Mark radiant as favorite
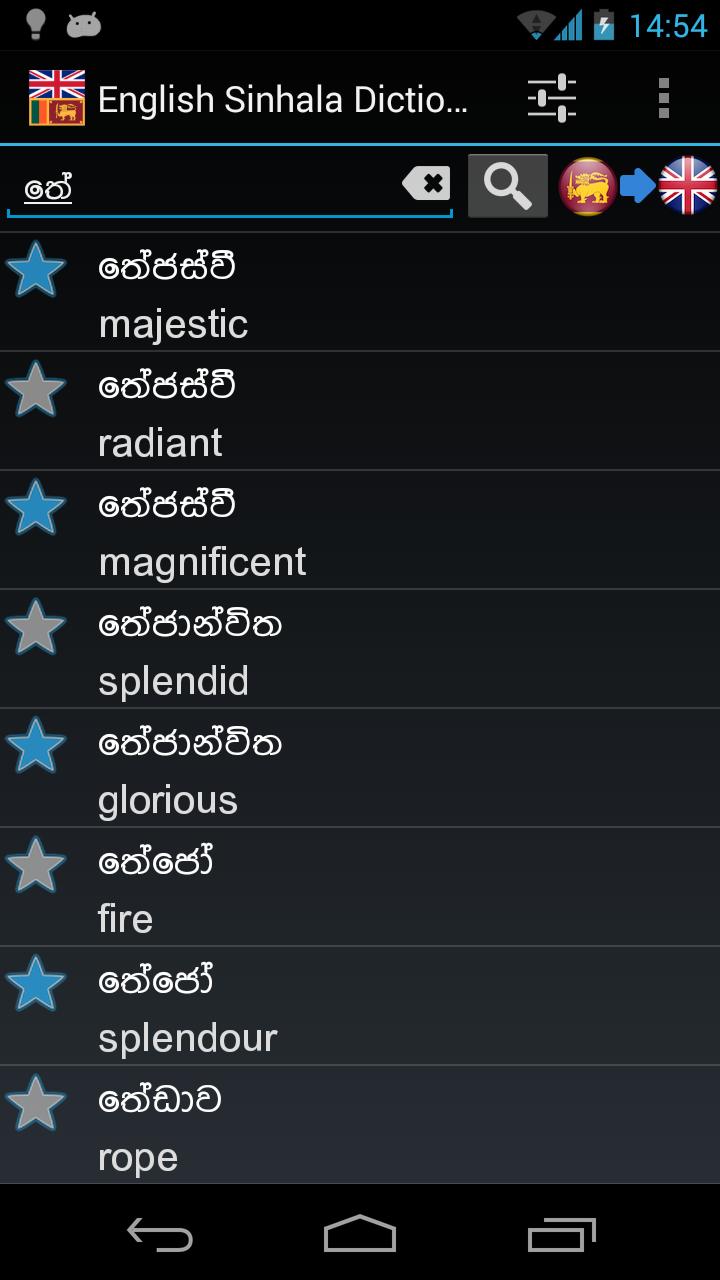This screenshot has height=1280, width=720. click(x=37, y=389)
